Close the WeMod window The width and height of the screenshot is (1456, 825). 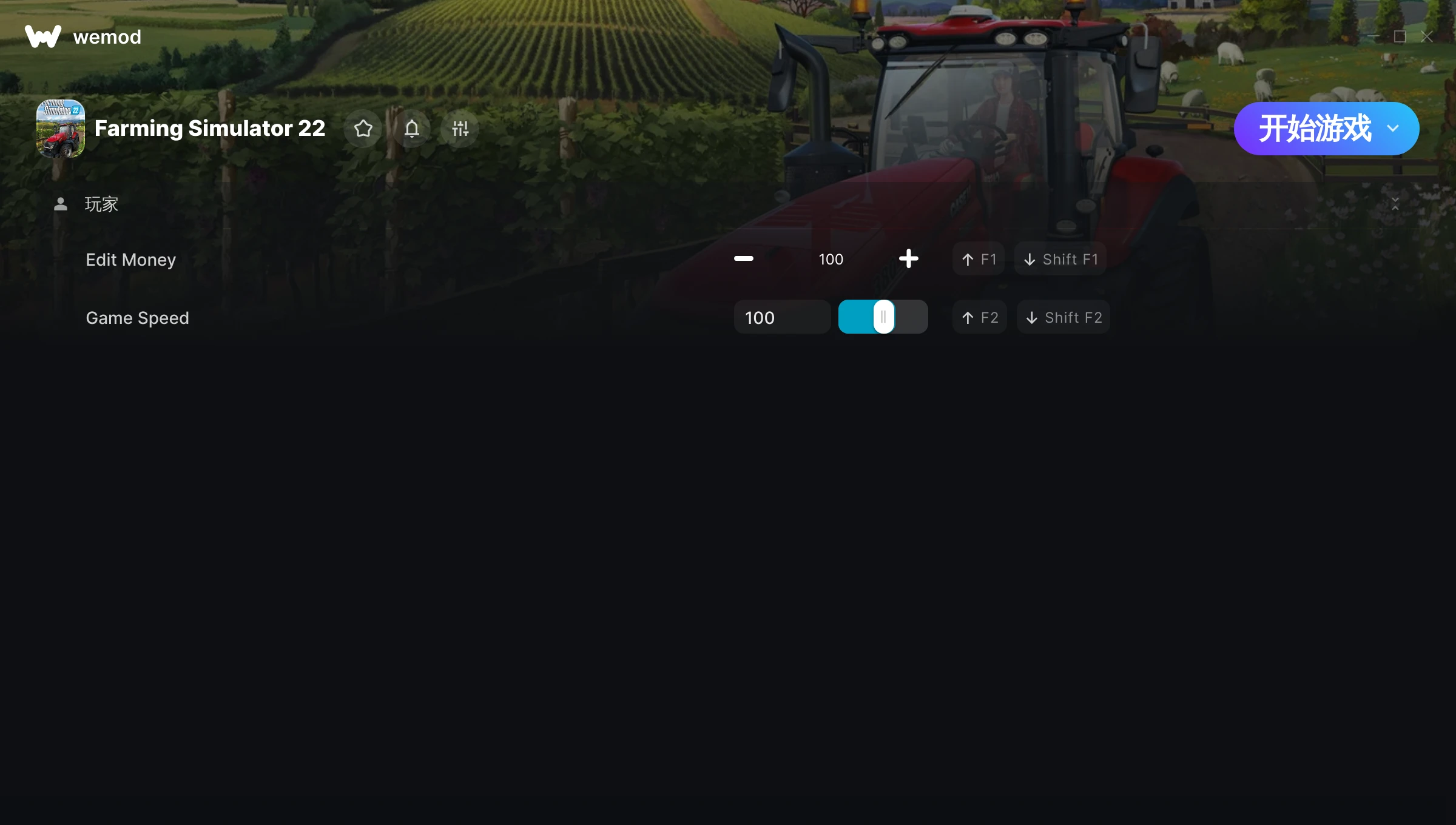click(x=1427, y=37)
